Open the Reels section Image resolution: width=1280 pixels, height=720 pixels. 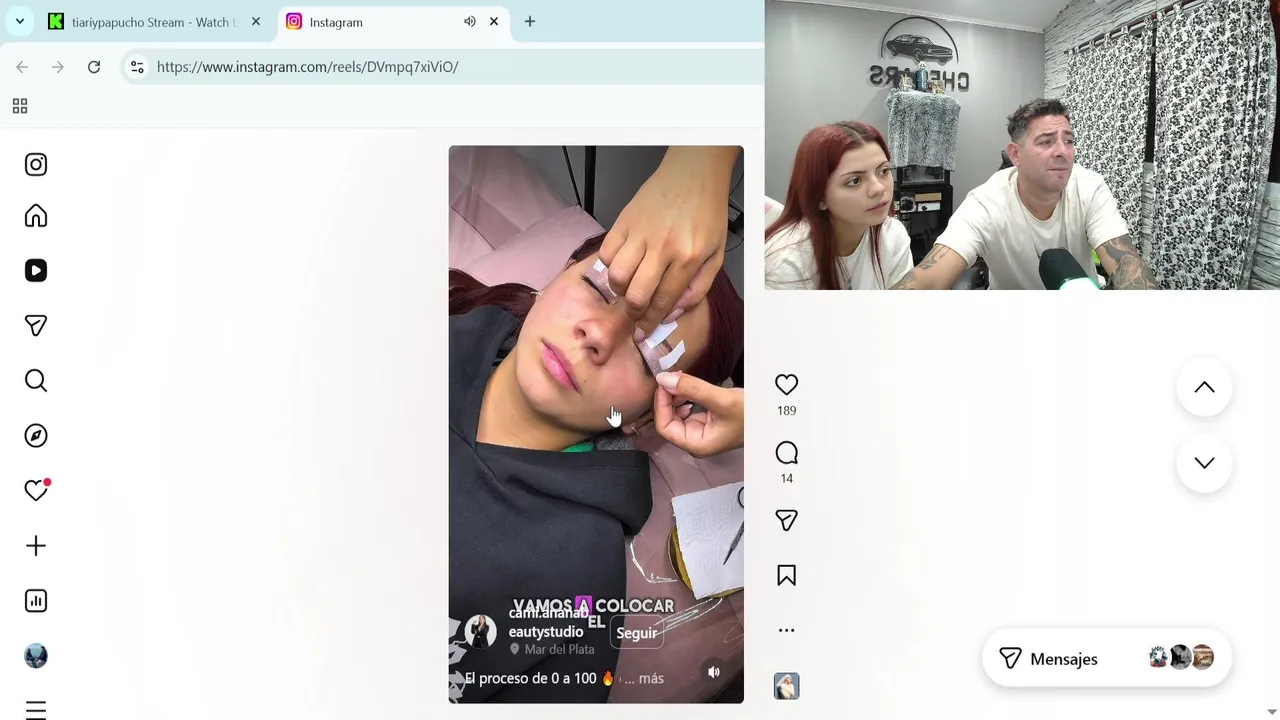pyautogui.click(x=36, y=271)
